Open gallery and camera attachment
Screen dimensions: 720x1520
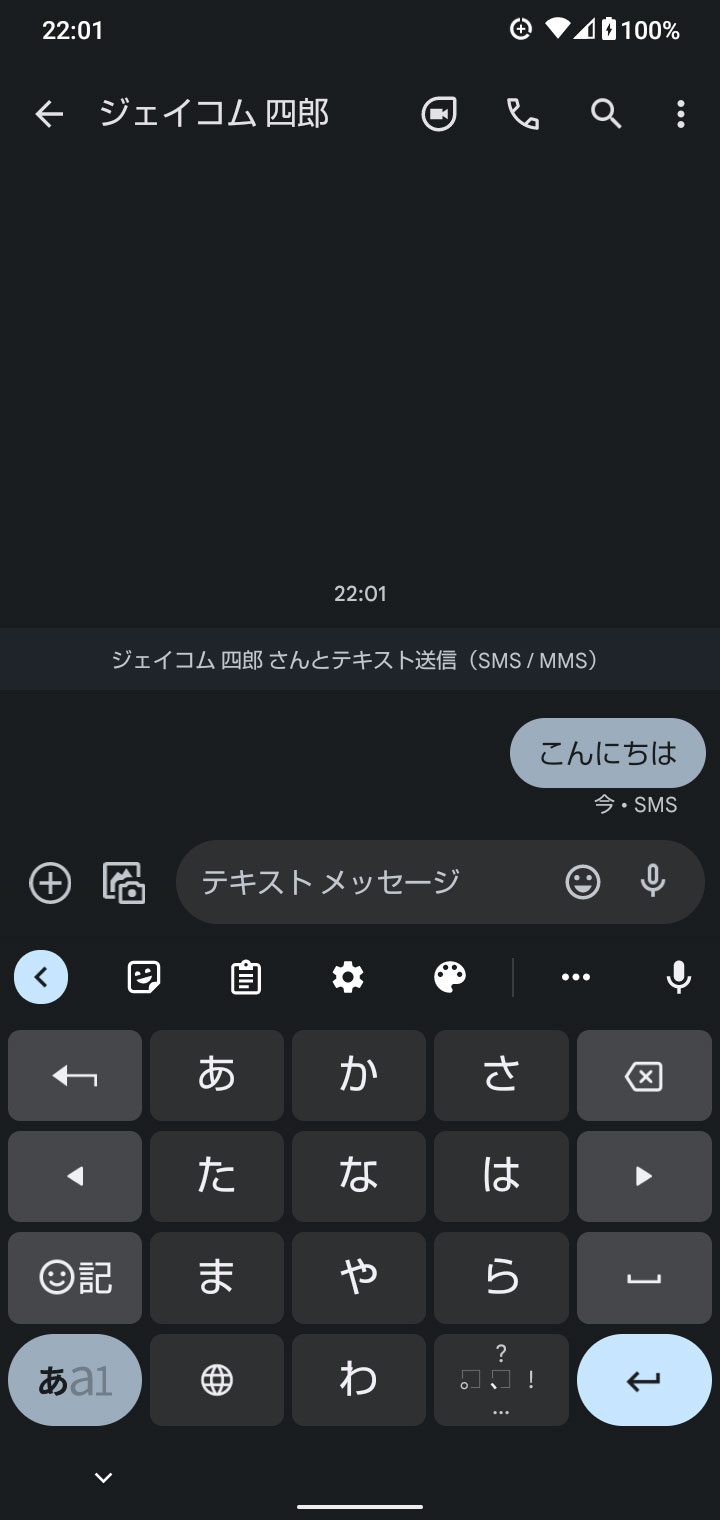tap(124, 883)
